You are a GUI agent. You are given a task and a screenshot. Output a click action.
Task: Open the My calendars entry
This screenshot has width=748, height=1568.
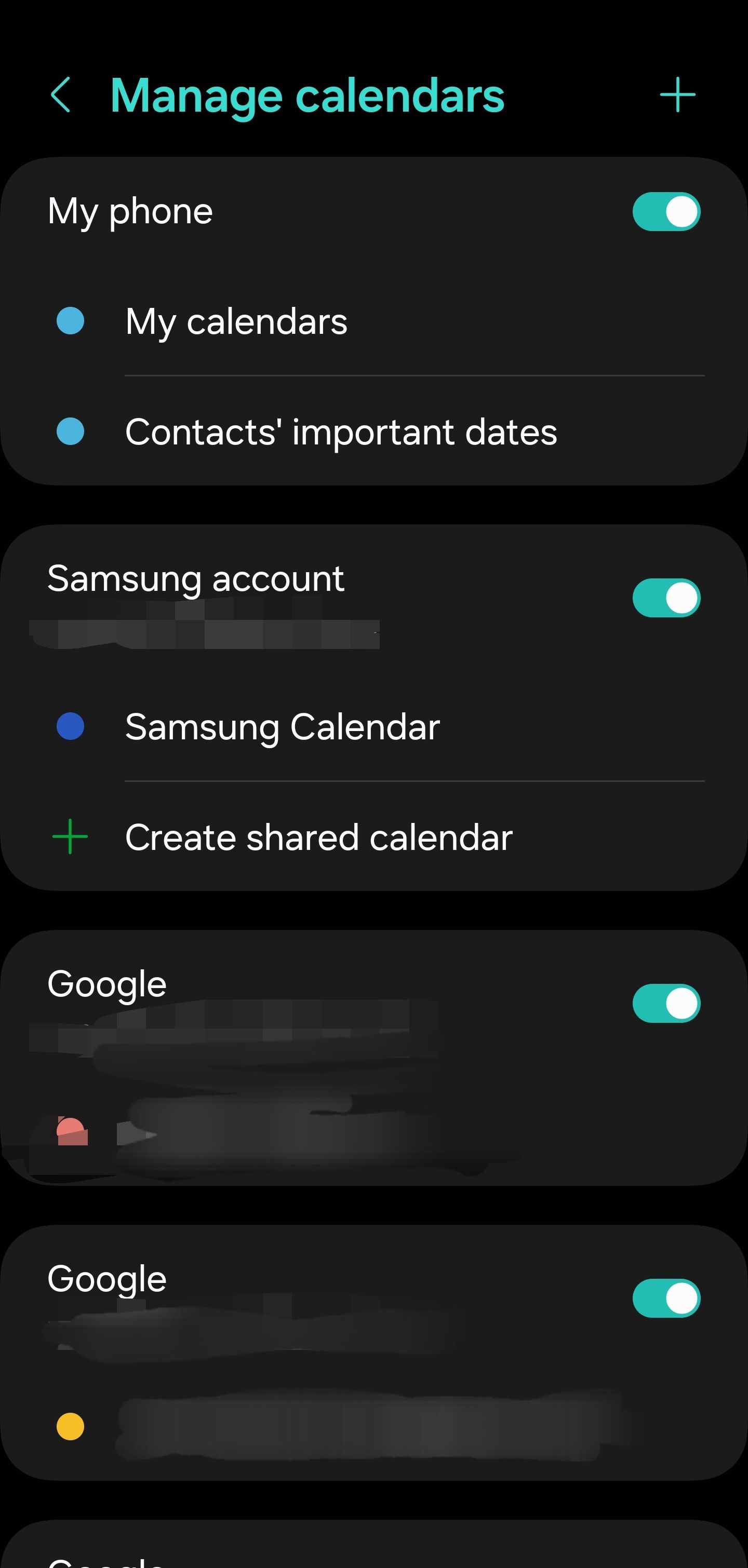(236, 321)
